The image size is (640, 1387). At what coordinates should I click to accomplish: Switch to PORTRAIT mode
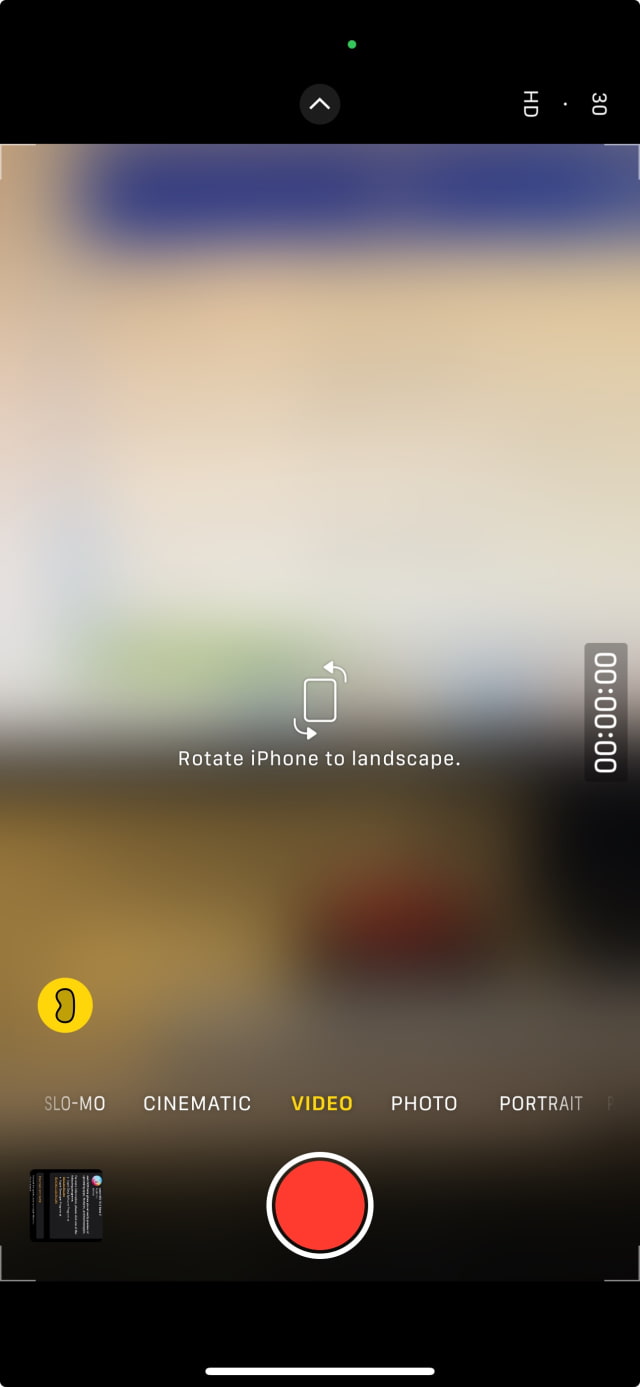(x=540, y=1103)
